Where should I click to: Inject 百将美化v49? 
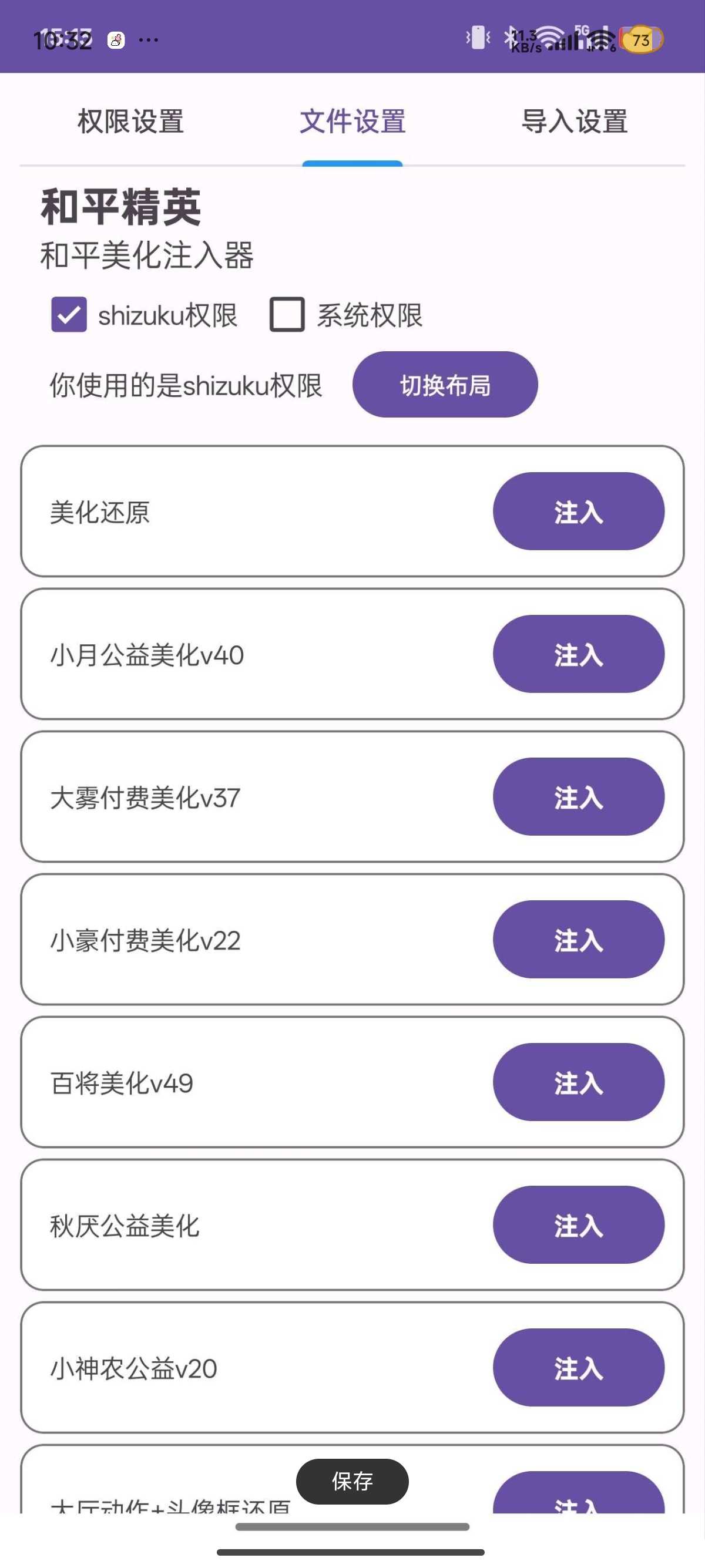(578, 1082)
